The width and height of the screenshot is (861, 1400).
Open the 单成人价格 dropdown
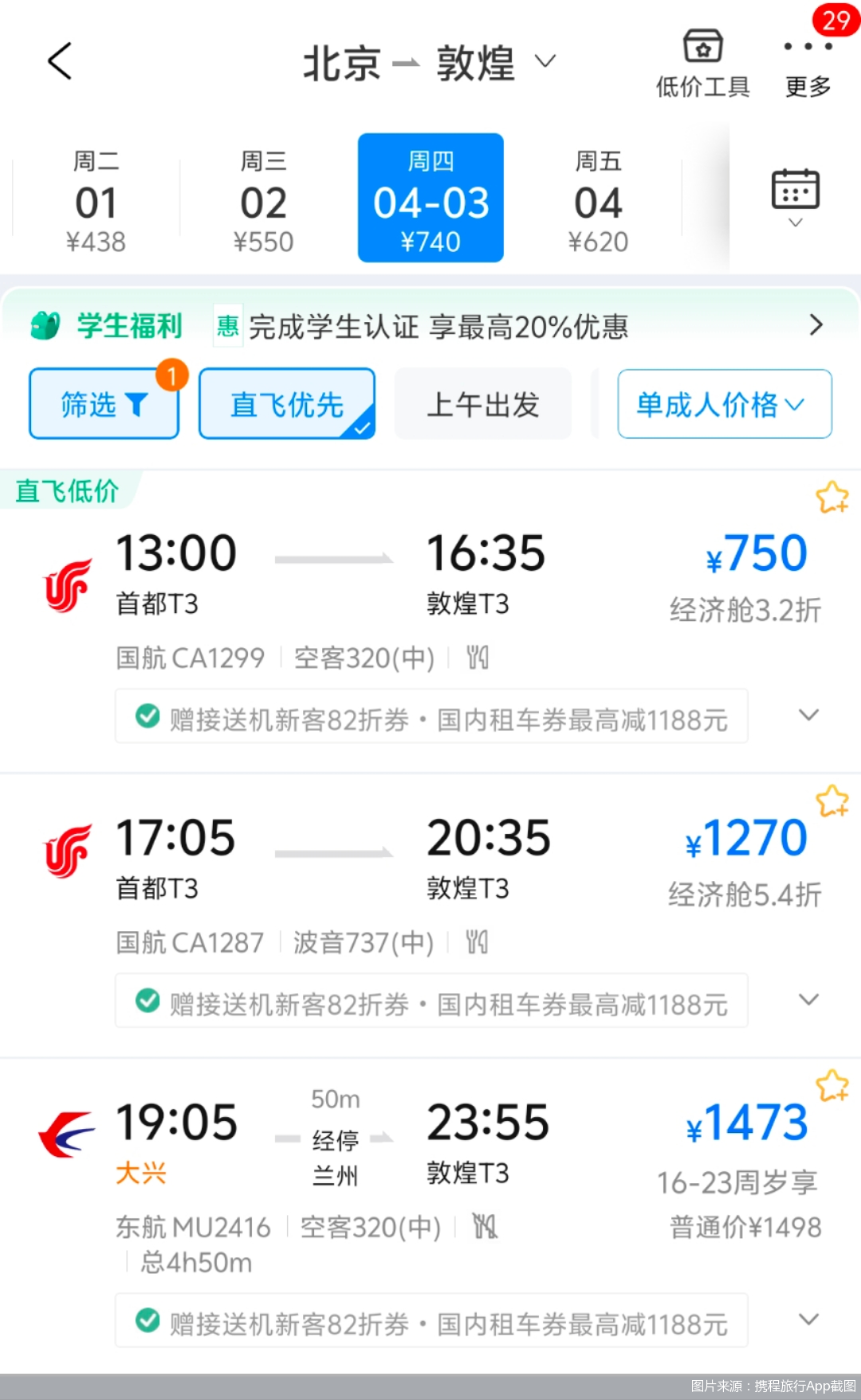coord(724,404)
